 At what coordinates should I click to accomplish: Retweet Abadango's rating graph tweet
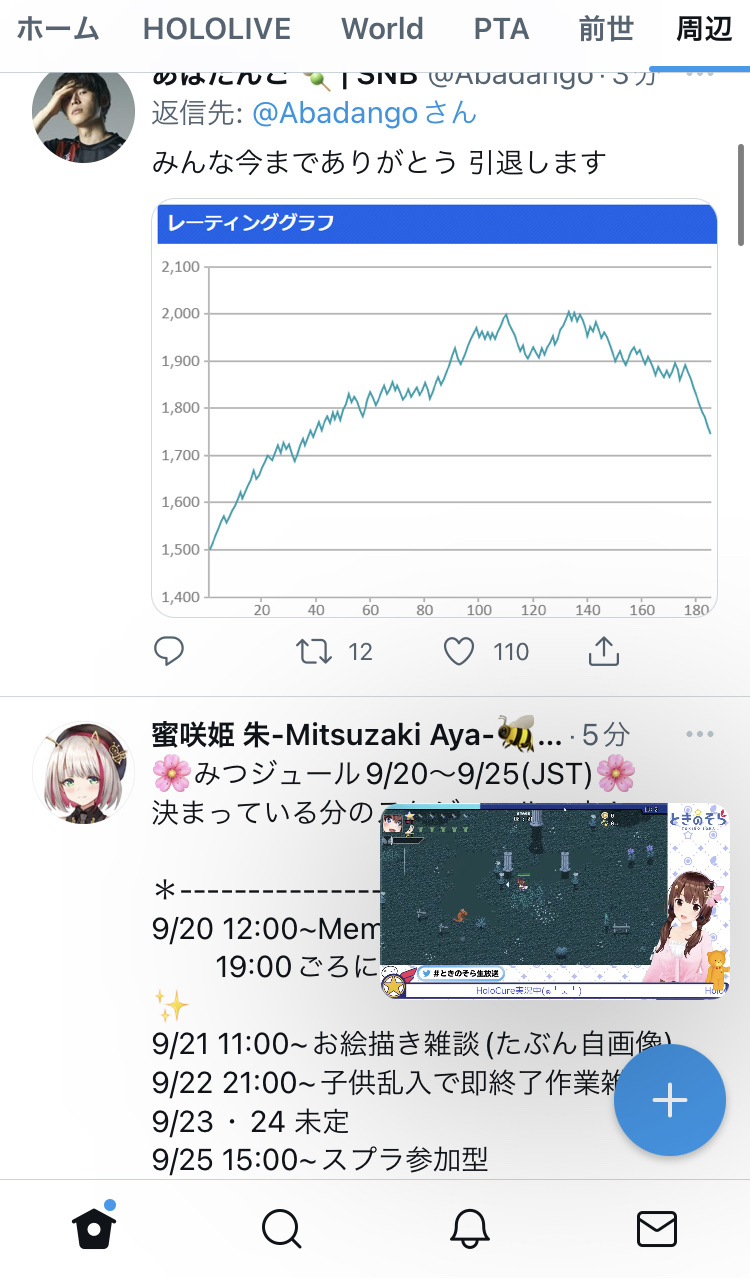point(315,652)
